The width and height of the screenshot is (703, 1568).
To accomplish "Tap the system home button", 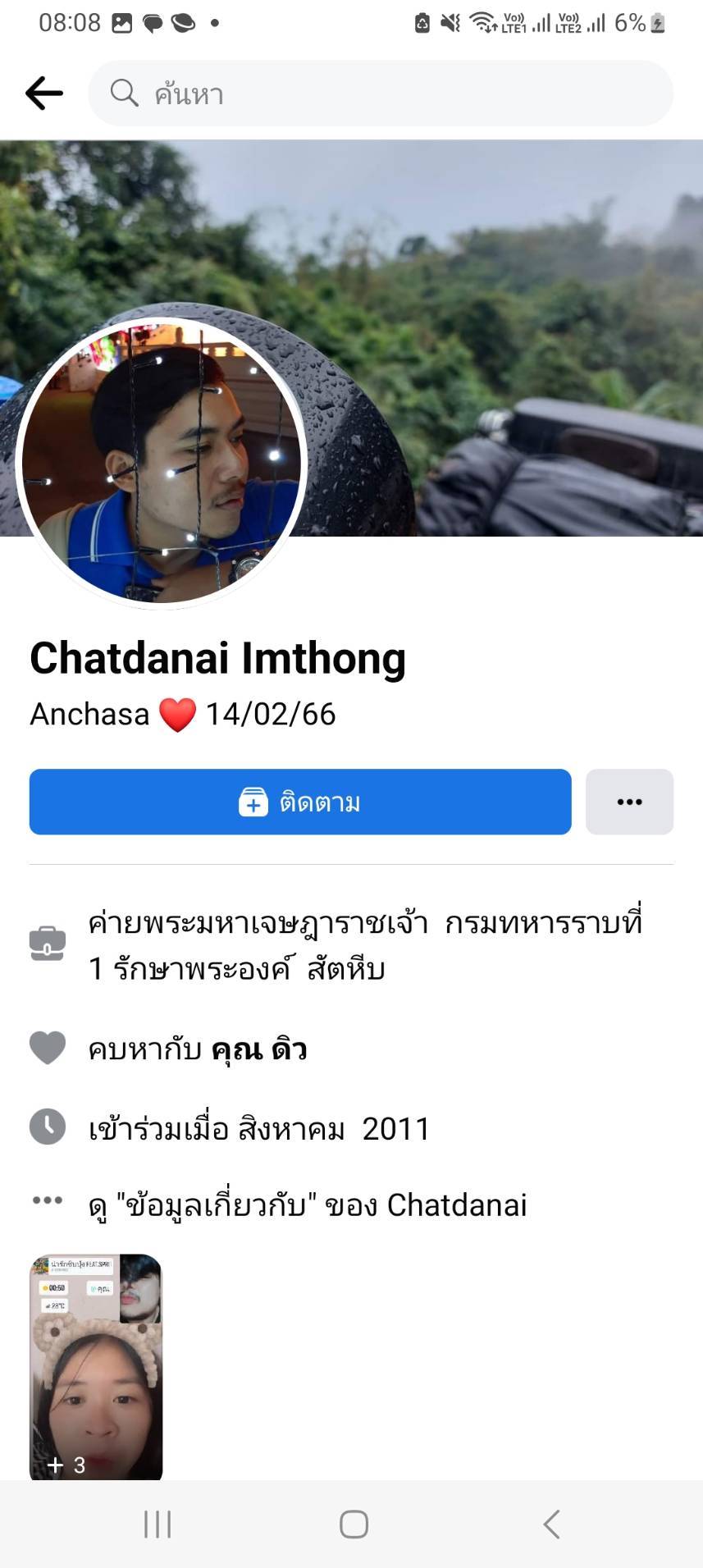I will point(354,1525).
